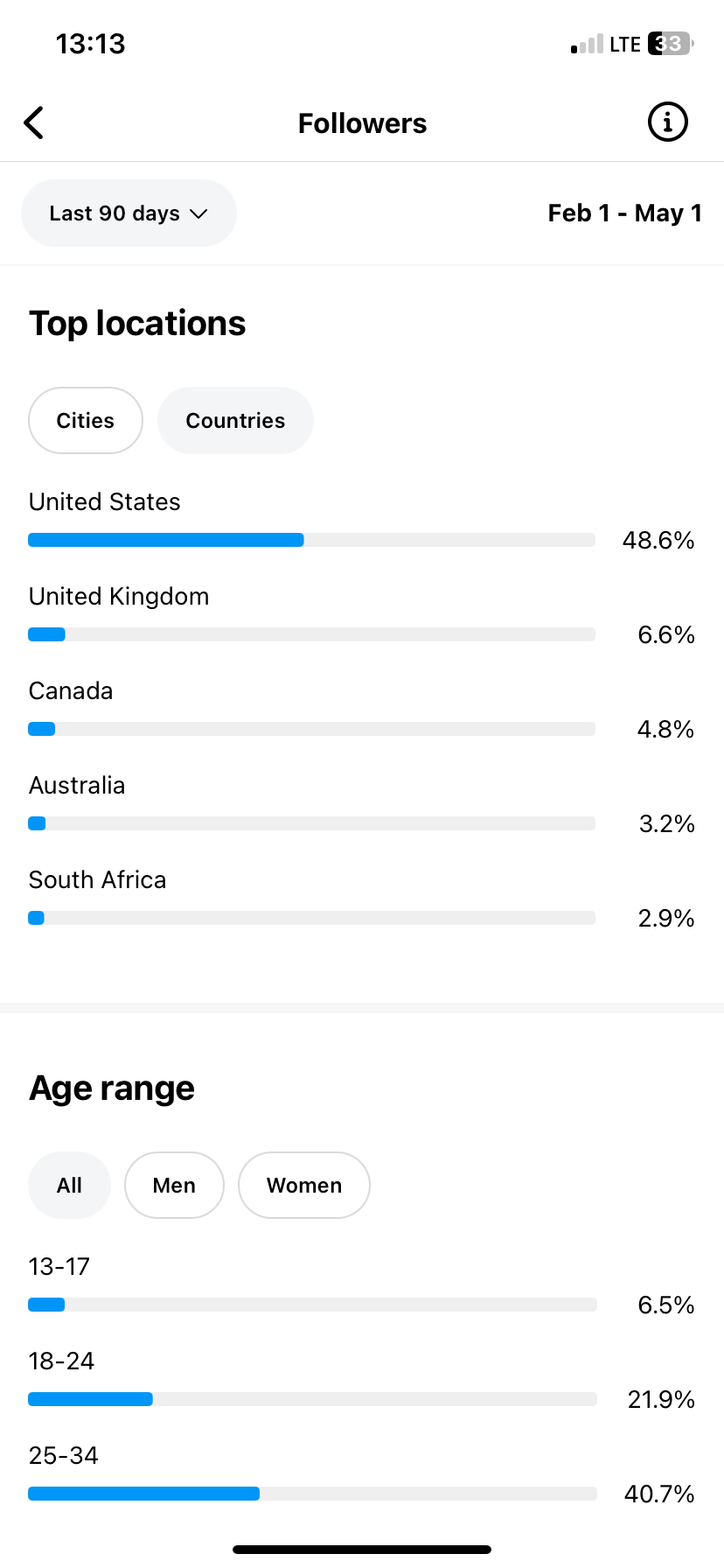724x1568 pixels.
Task: Open the info icon beside Followers
Action: click(x=667, y=122)
